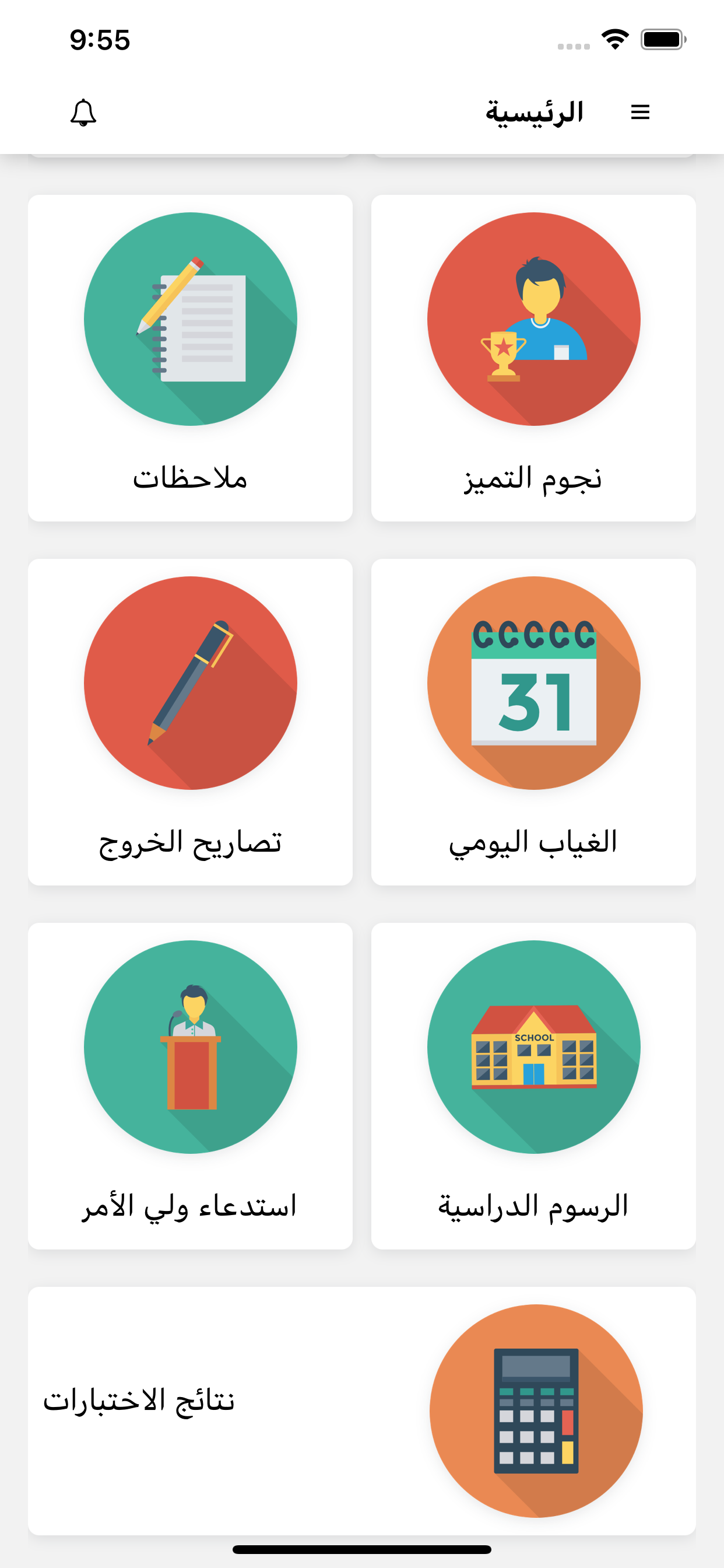Open the hamburger drawer menu
This screenshot has height=1568, width=724.
click(640, 112)
